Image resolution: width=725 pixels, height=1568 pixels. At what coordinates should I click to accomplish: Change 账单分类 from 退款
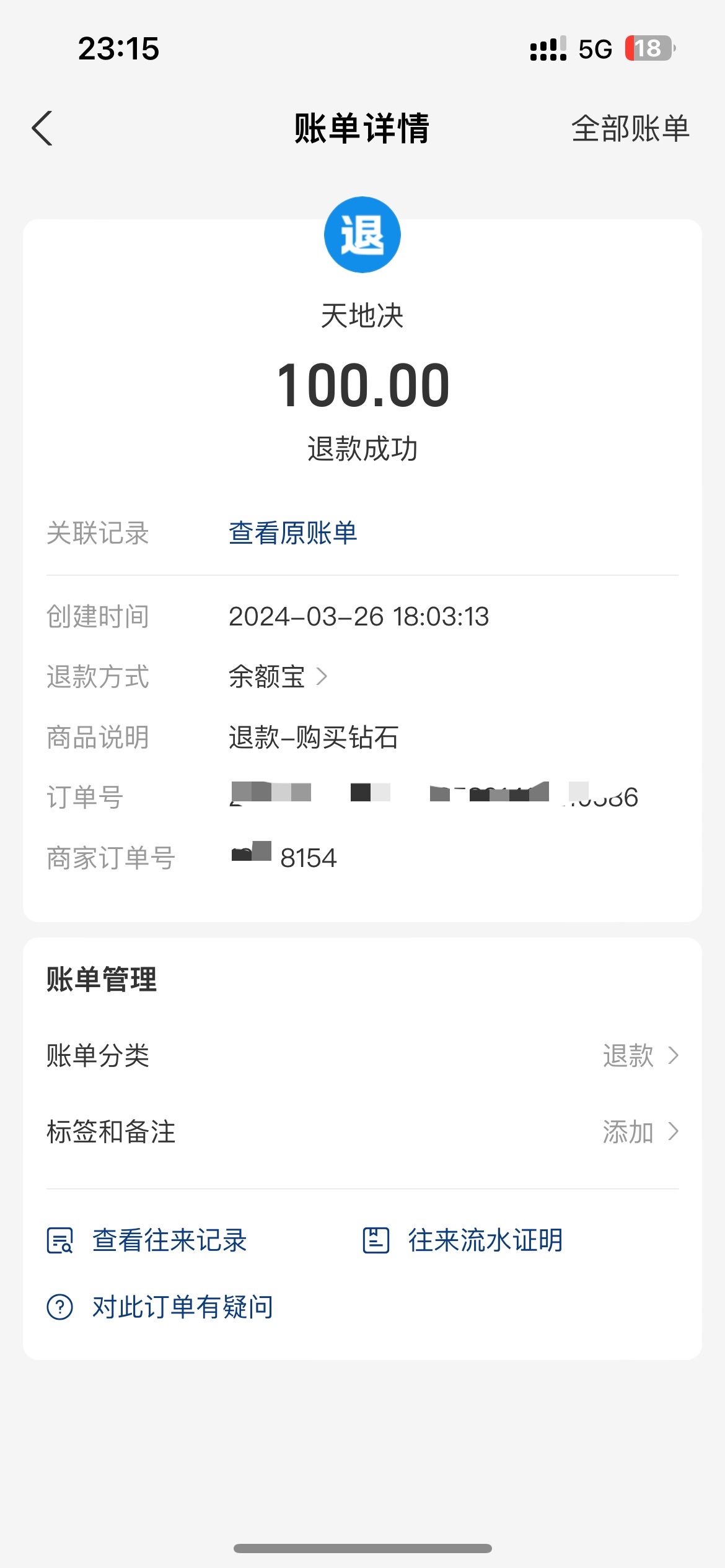[x=639, y=1056]
